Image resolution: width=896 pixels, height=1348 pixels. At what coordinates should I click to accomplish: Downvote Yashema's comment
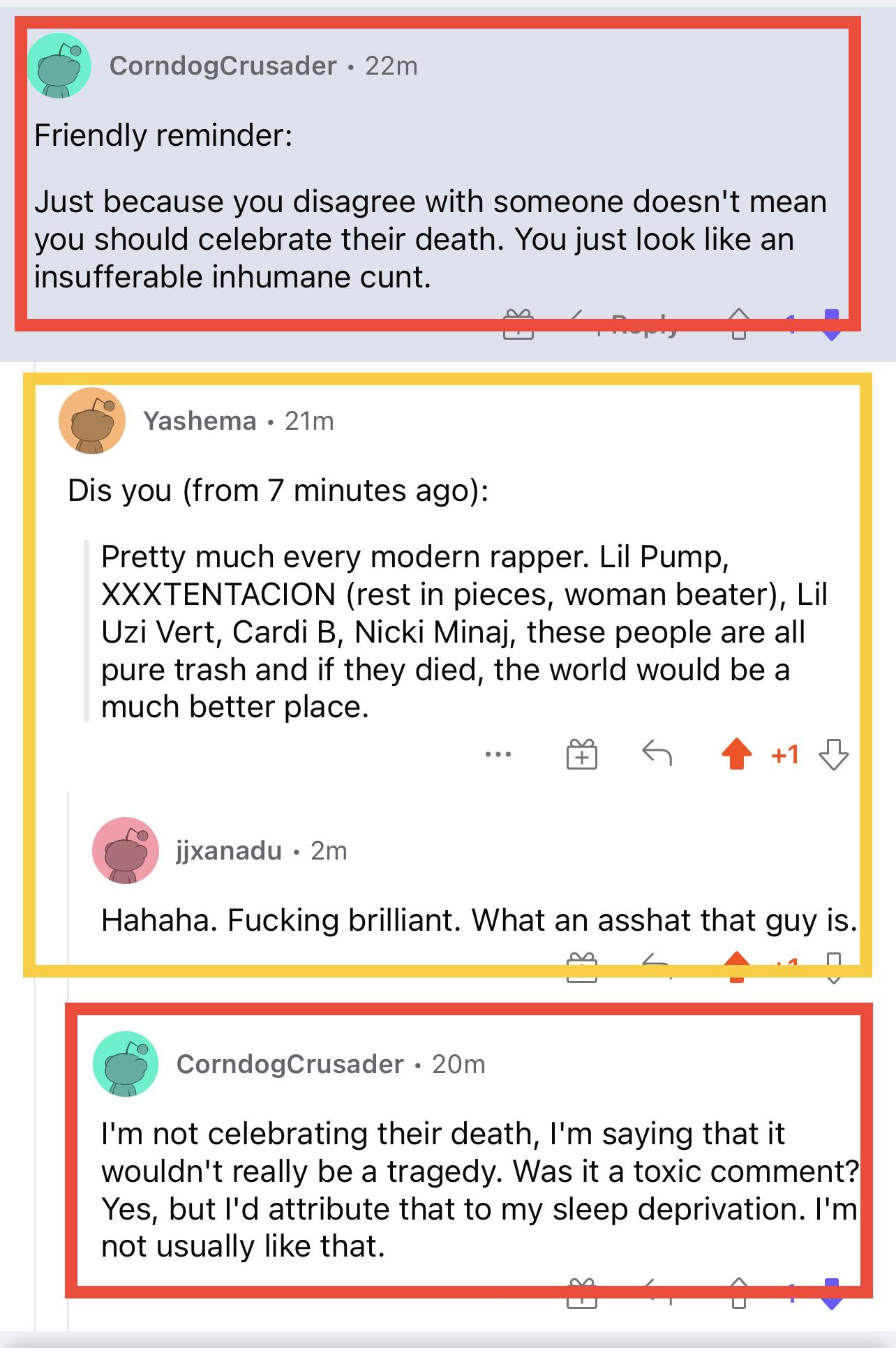click(x=833, y=754)
